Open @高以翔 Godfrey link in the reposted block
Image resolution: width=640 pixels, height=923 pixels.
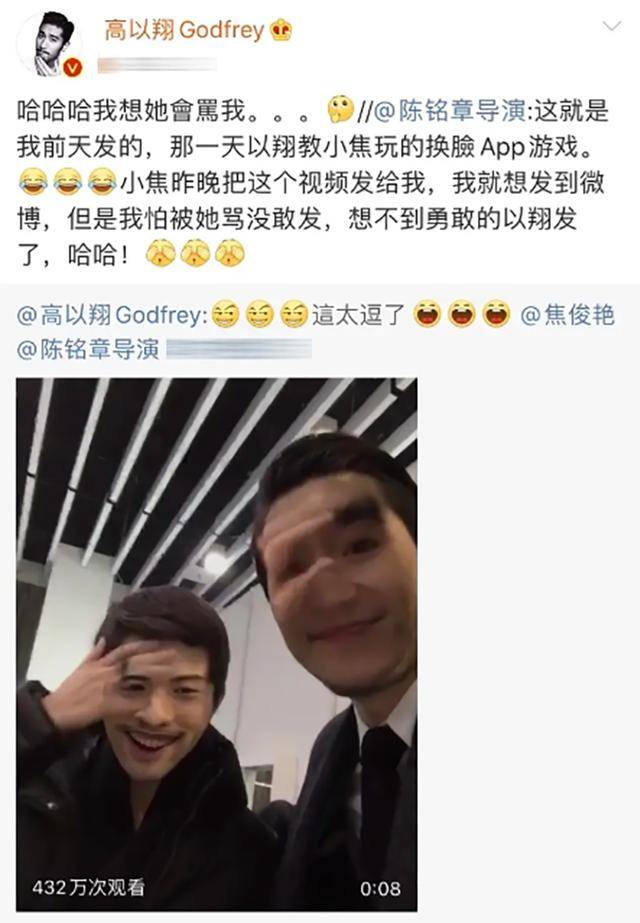112,316
